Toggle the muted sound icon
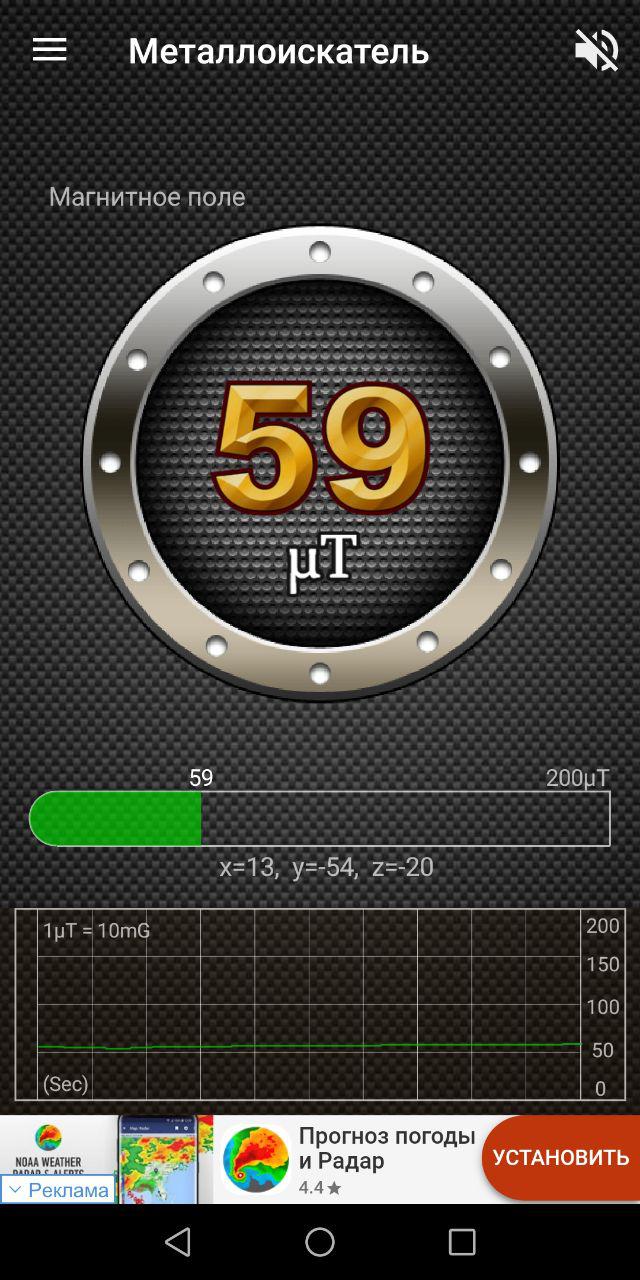Image resolution: width=640 pixels, height=1280 pixels. click(596, 50)
